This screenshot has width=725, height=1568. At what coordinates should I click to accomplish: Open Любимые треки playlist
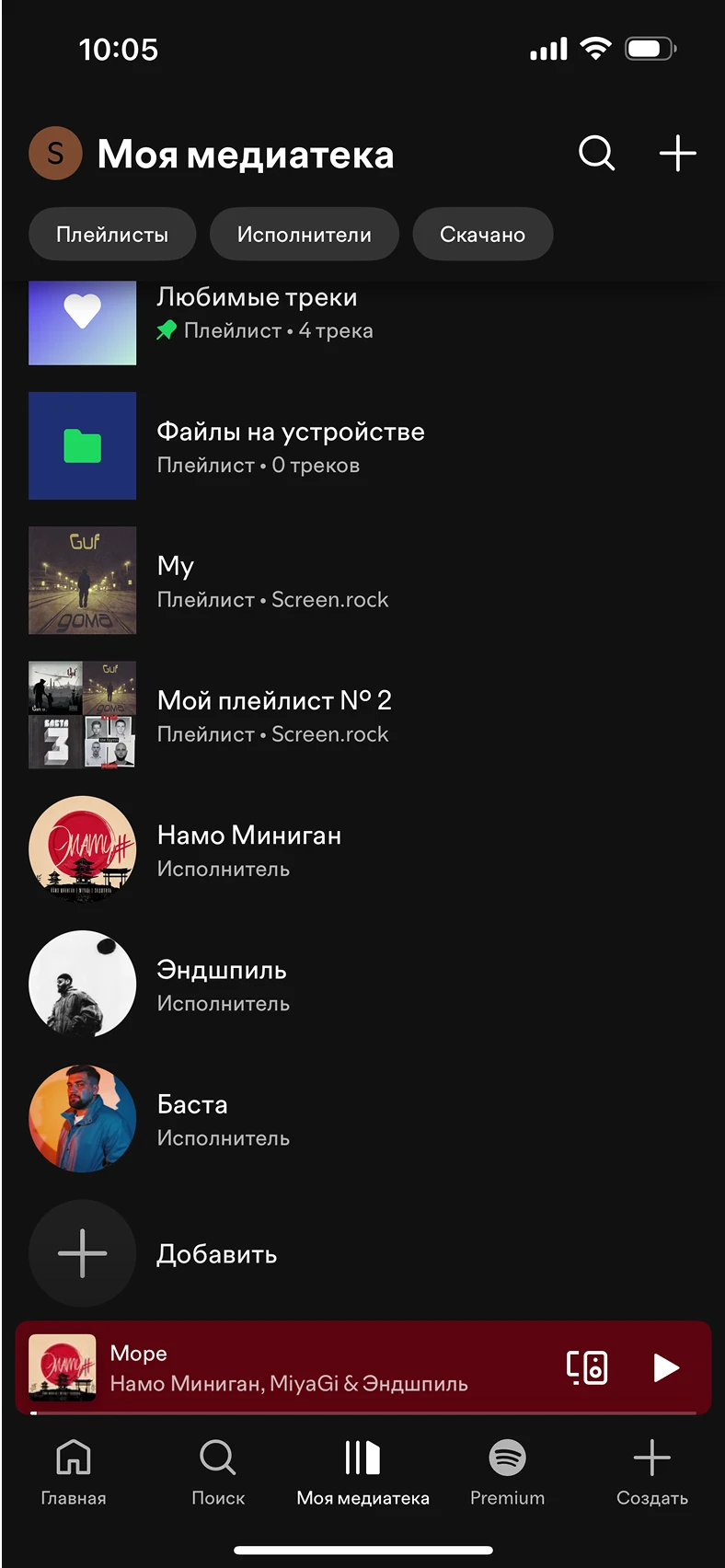(257, 313)
